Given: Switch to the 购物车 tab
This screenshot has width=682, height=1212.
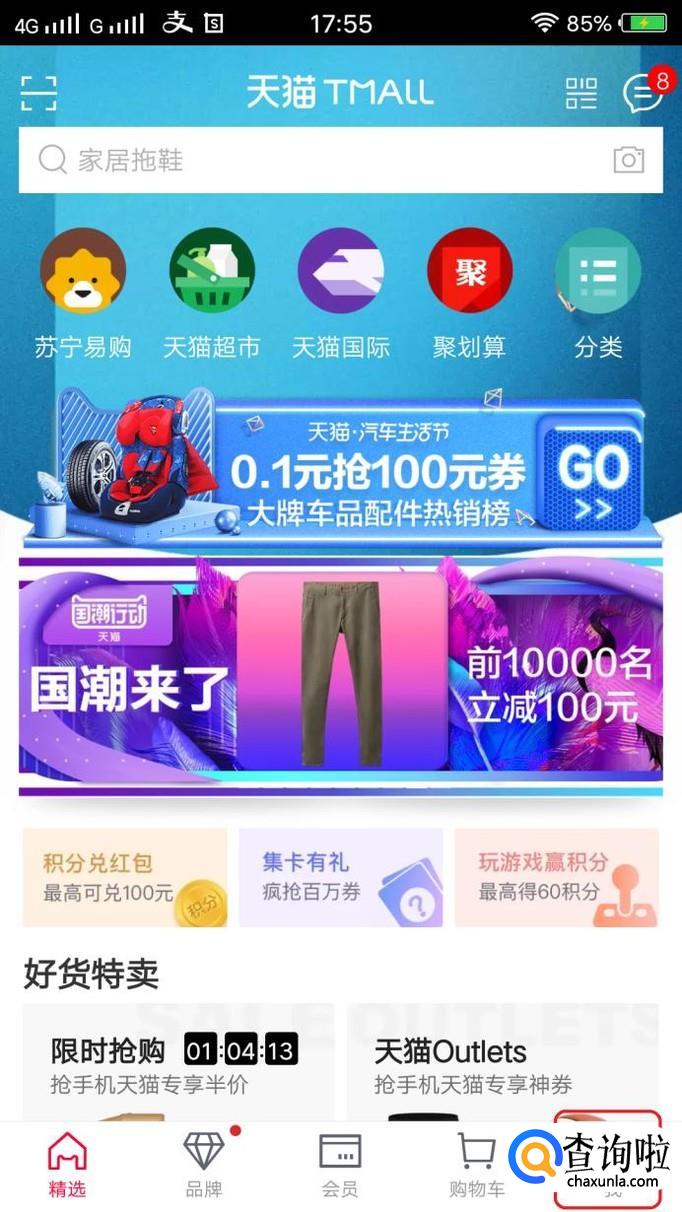Looking at the screenshot, I should (x=476, y=1165).
